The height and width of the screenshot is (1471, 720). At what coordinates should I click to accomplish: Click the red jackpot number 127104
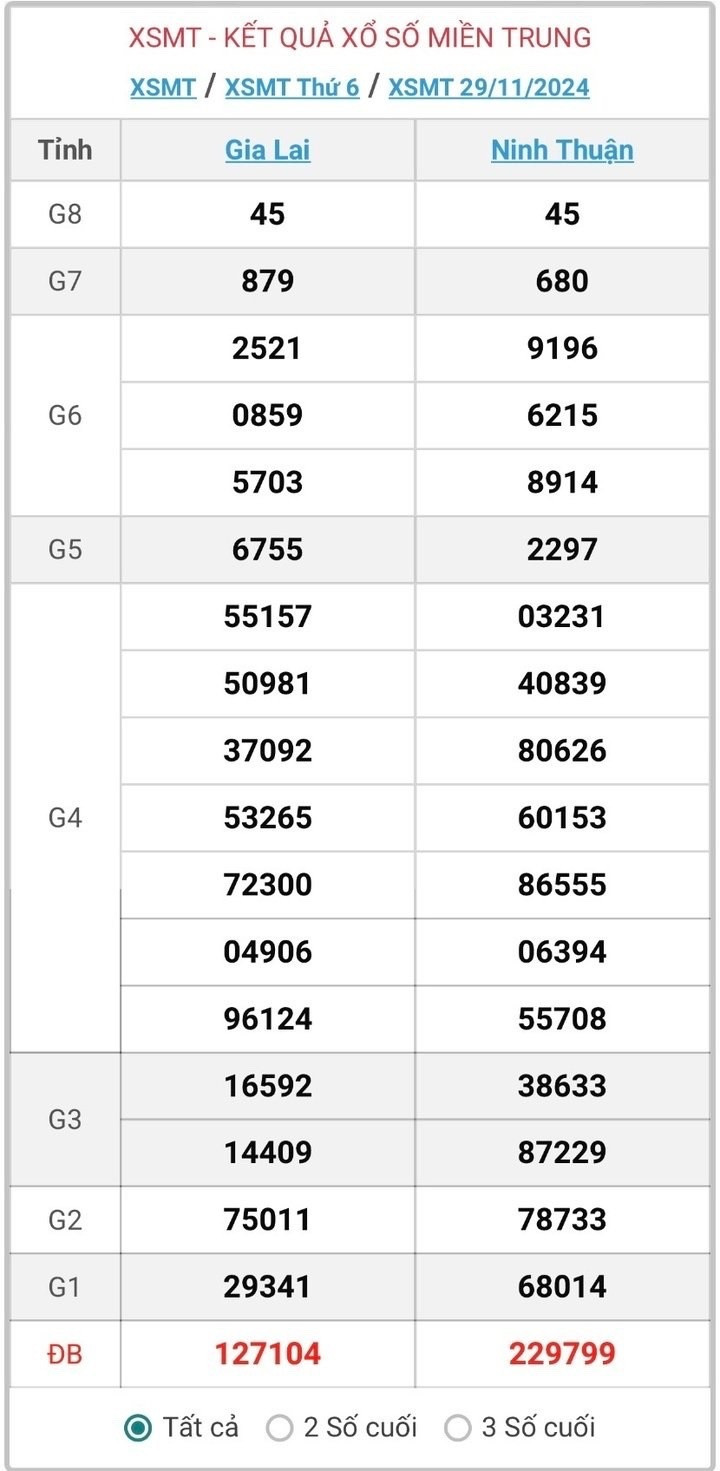(x=265, y=1355)
